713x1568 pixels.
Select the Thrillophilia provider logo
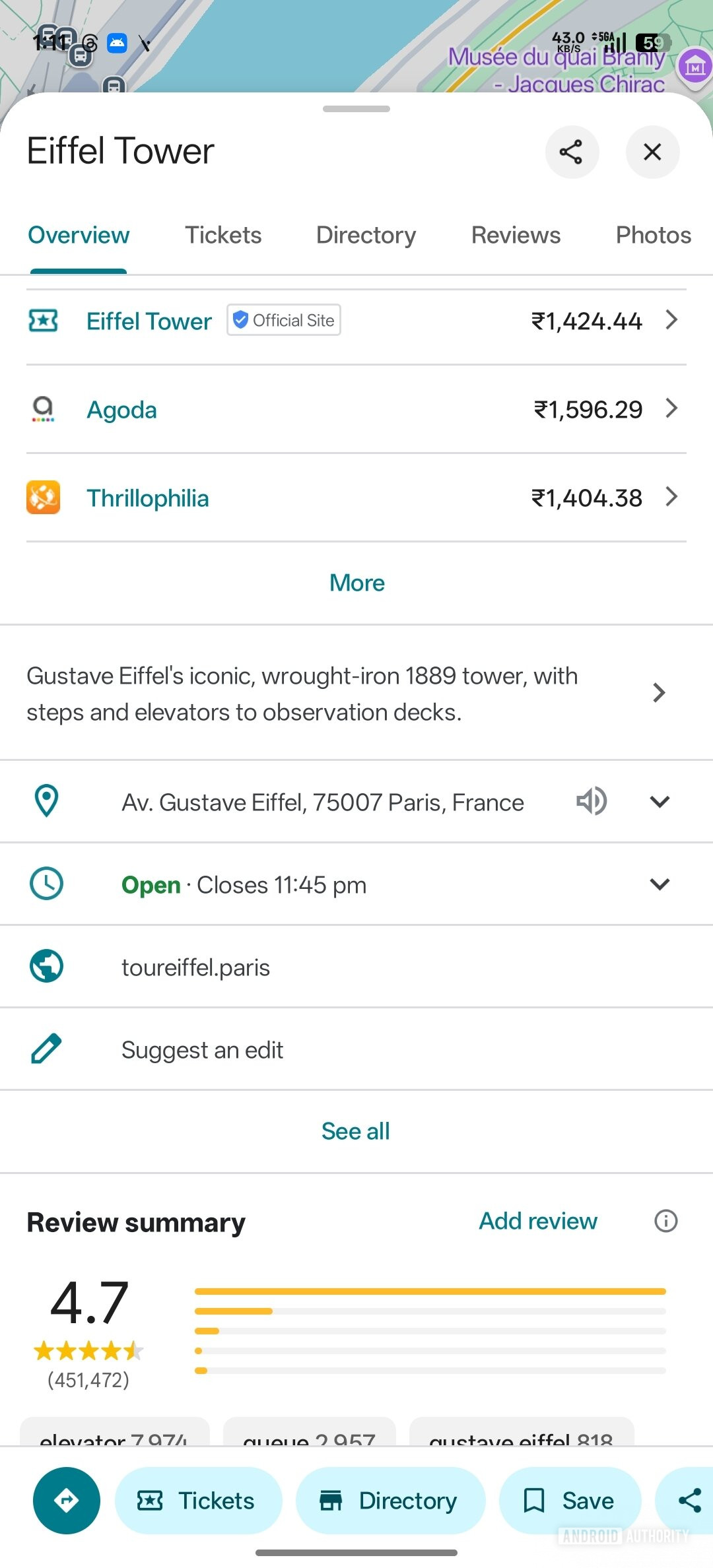click(43, 497)
